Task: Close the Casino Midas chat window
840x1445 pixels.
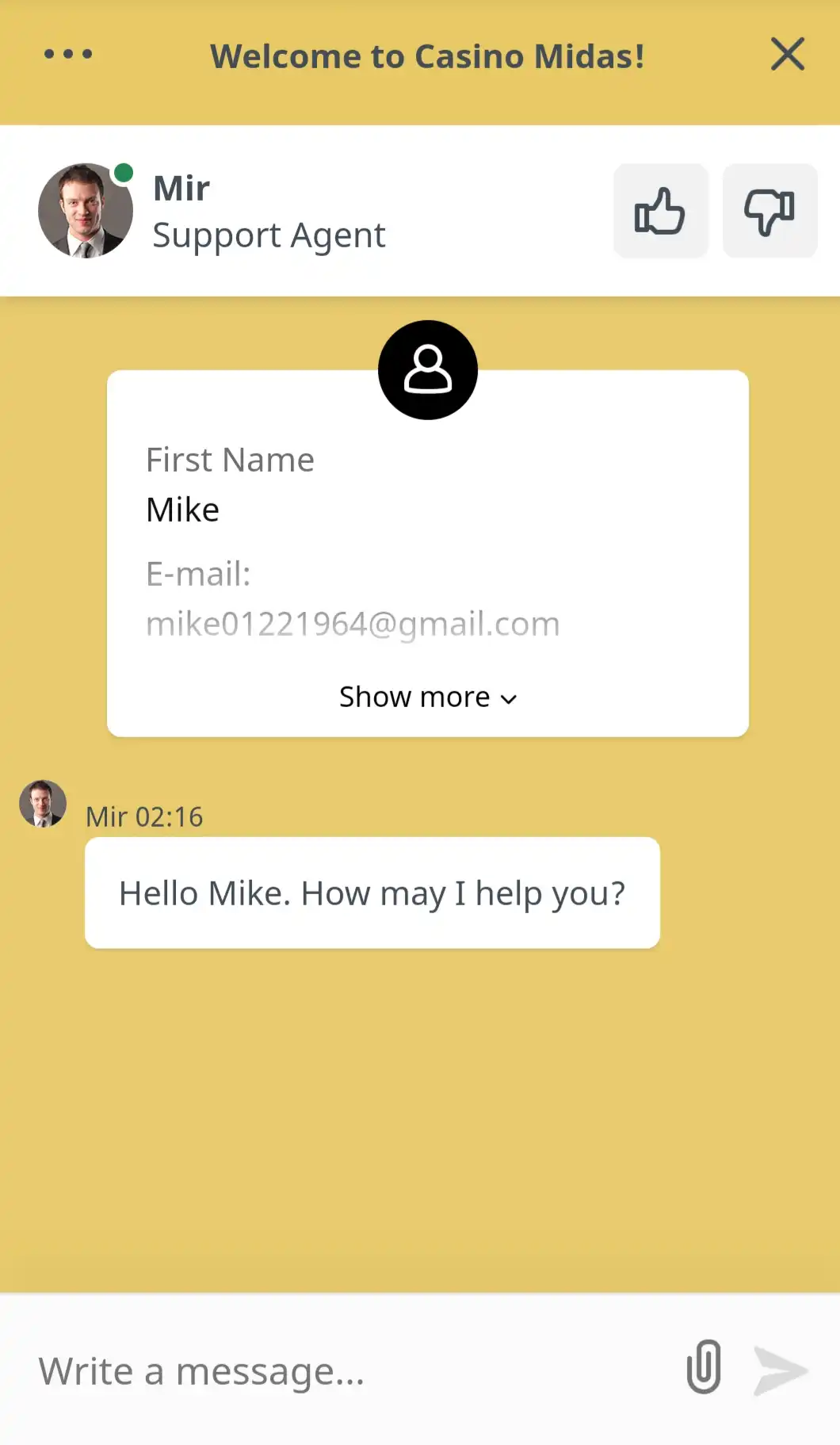Action: (787, 55)
